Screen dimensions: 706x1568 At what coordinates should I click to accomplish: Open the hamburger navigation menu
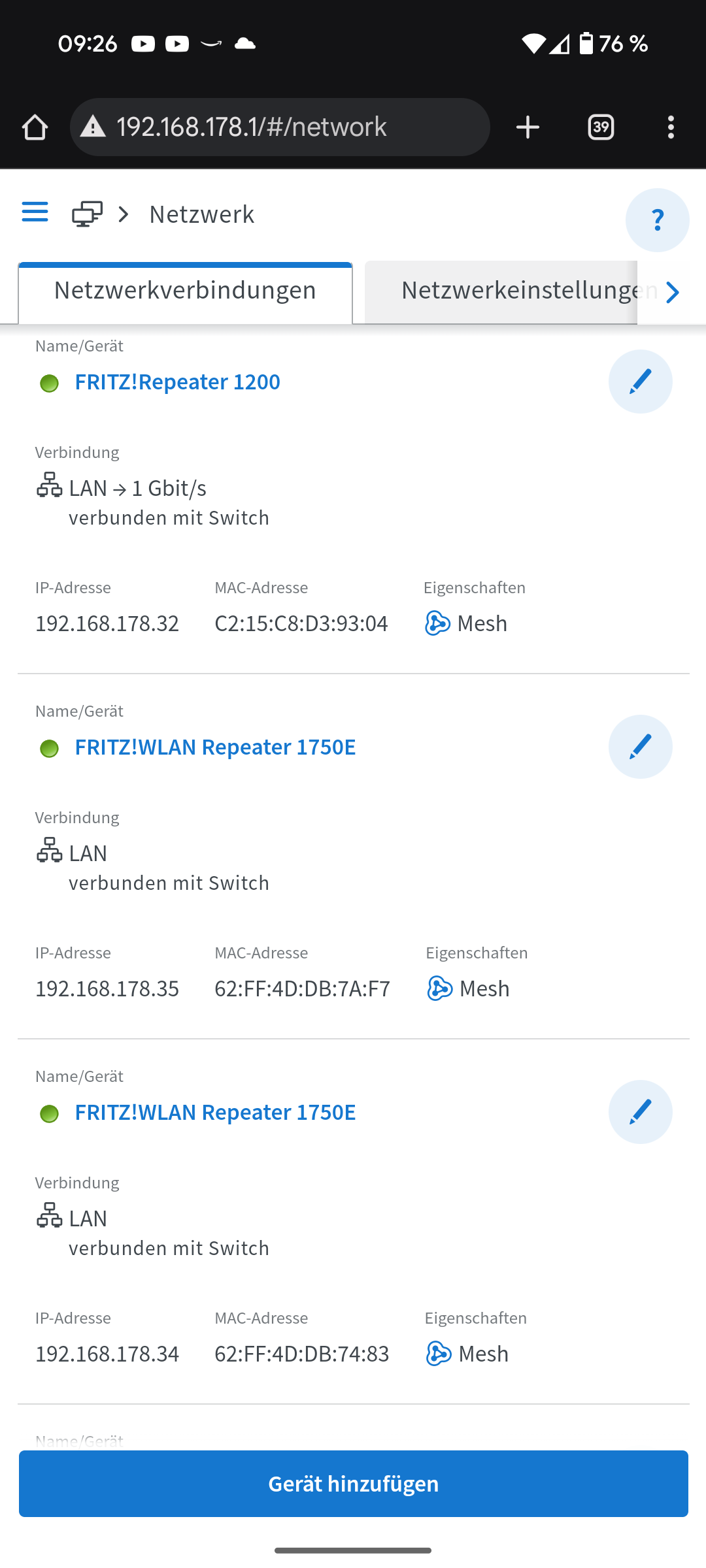35,212
